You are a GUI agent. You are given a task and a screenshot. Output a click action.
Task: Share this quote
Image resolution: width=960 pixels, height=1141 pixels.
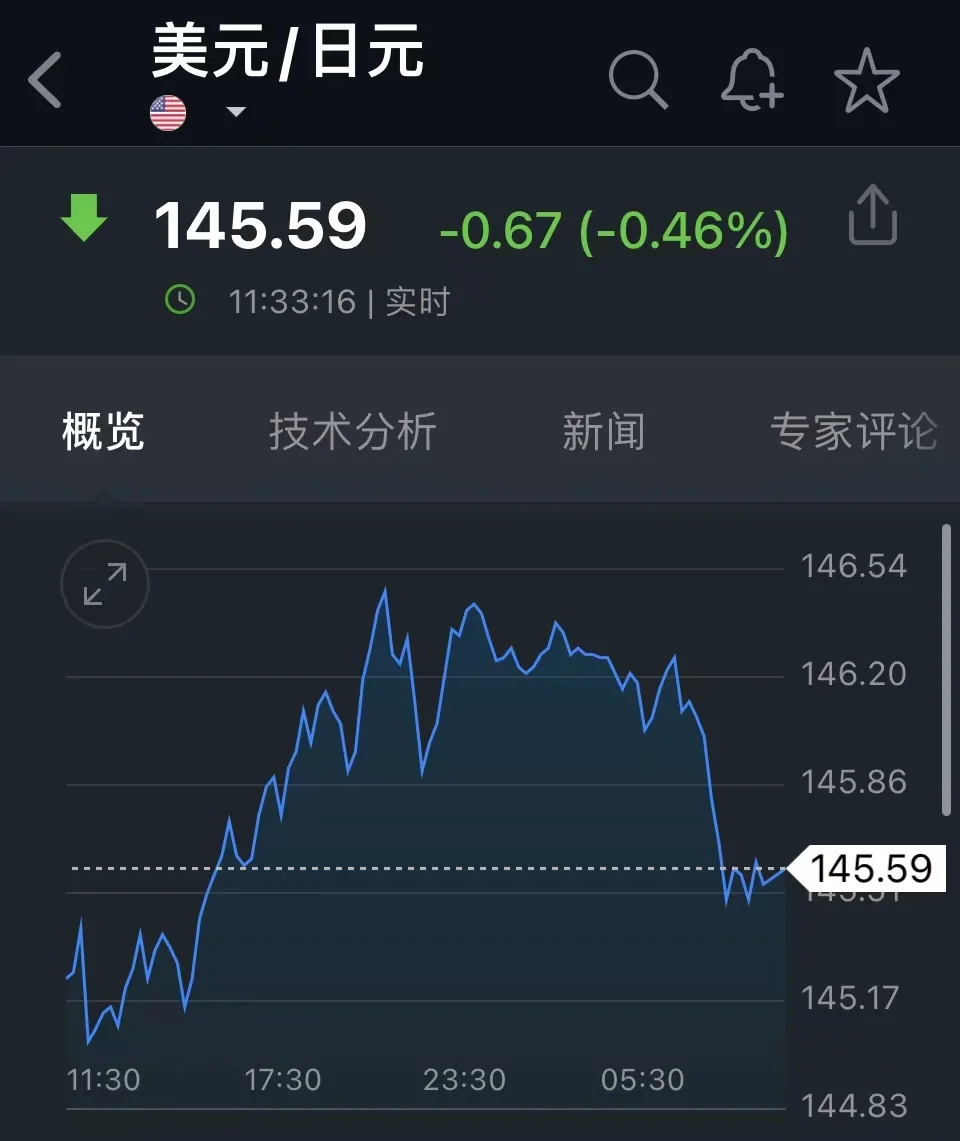click(872, 216)
